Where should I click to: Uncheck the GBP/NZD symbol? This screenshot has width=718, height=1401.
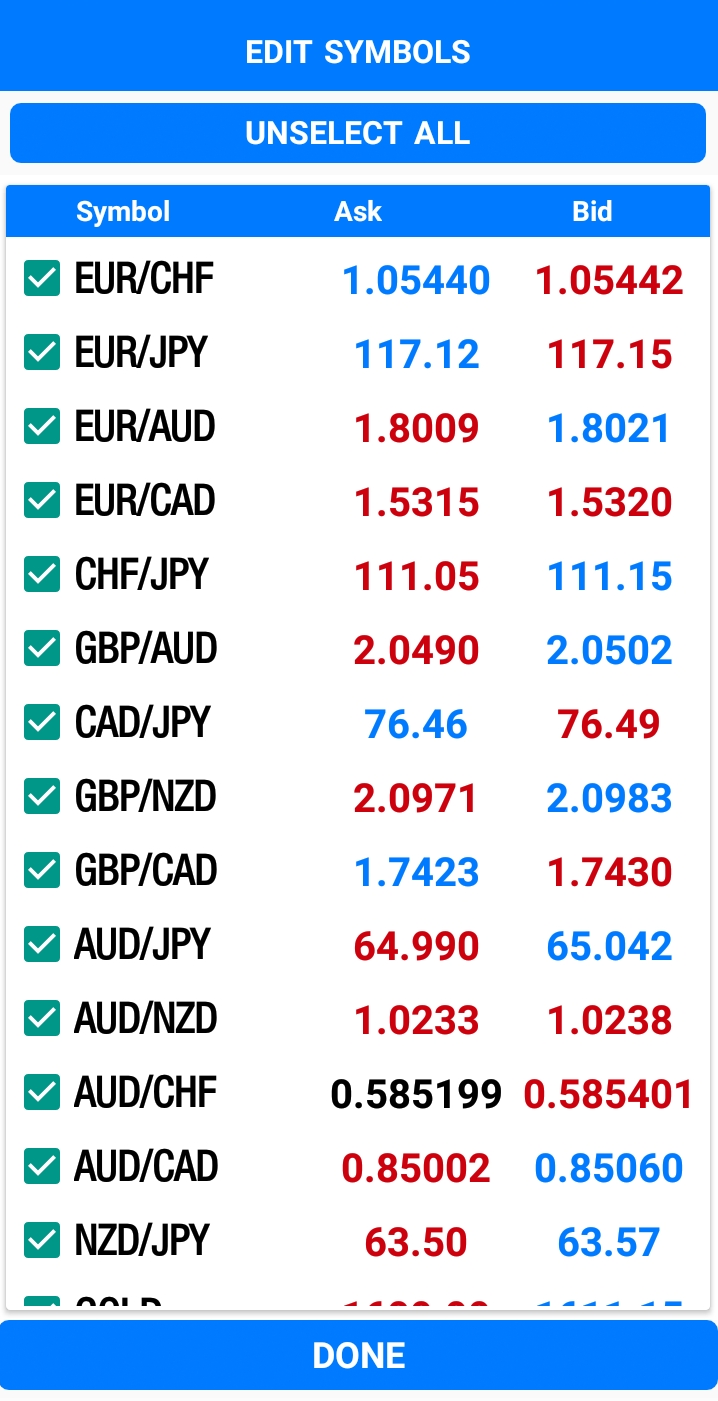pyautogui.click(x=42, y=797)
